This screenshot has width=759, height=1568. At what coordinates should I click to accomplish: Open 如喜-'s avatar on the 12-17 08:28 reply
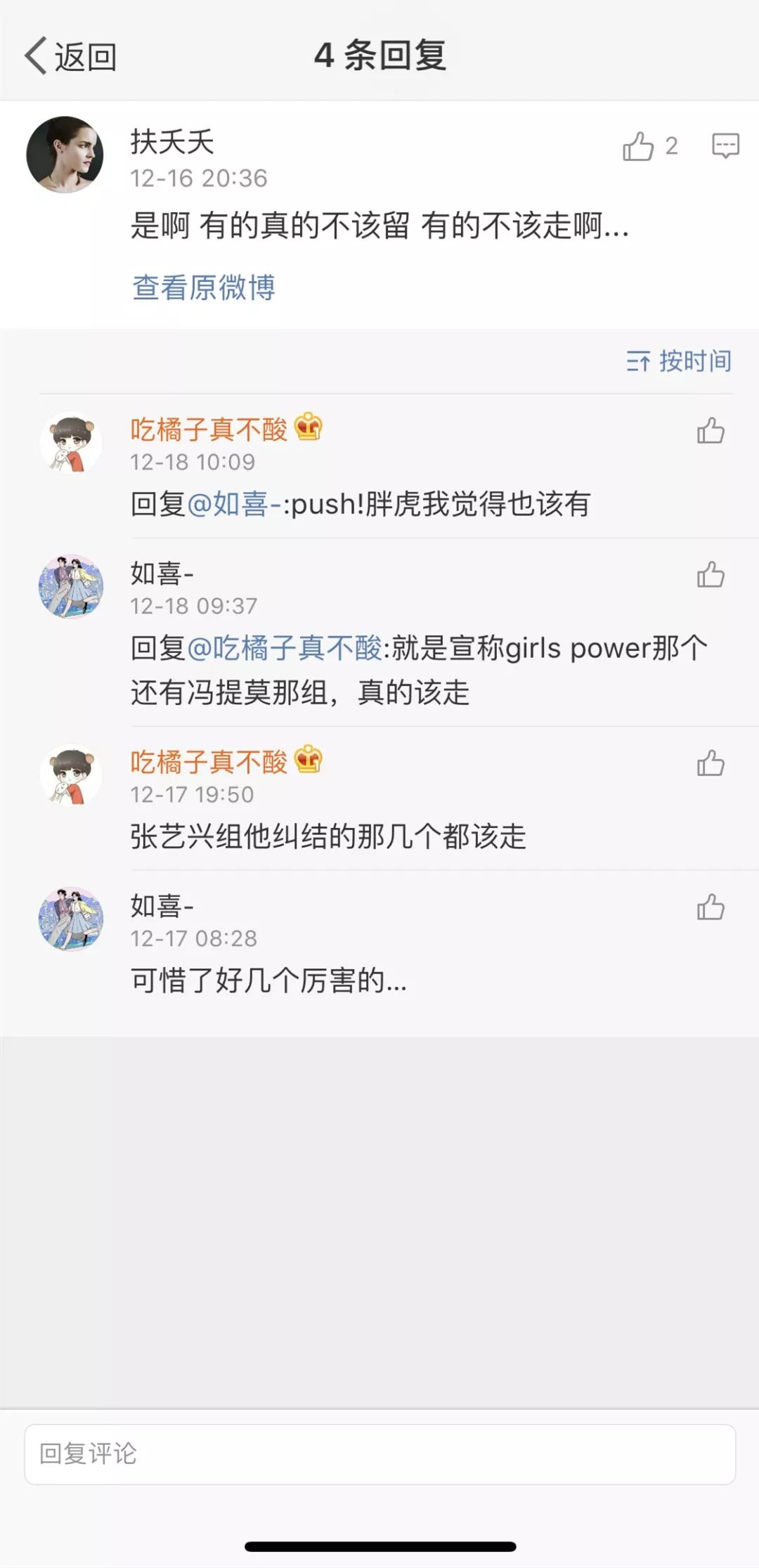[71, 919]
